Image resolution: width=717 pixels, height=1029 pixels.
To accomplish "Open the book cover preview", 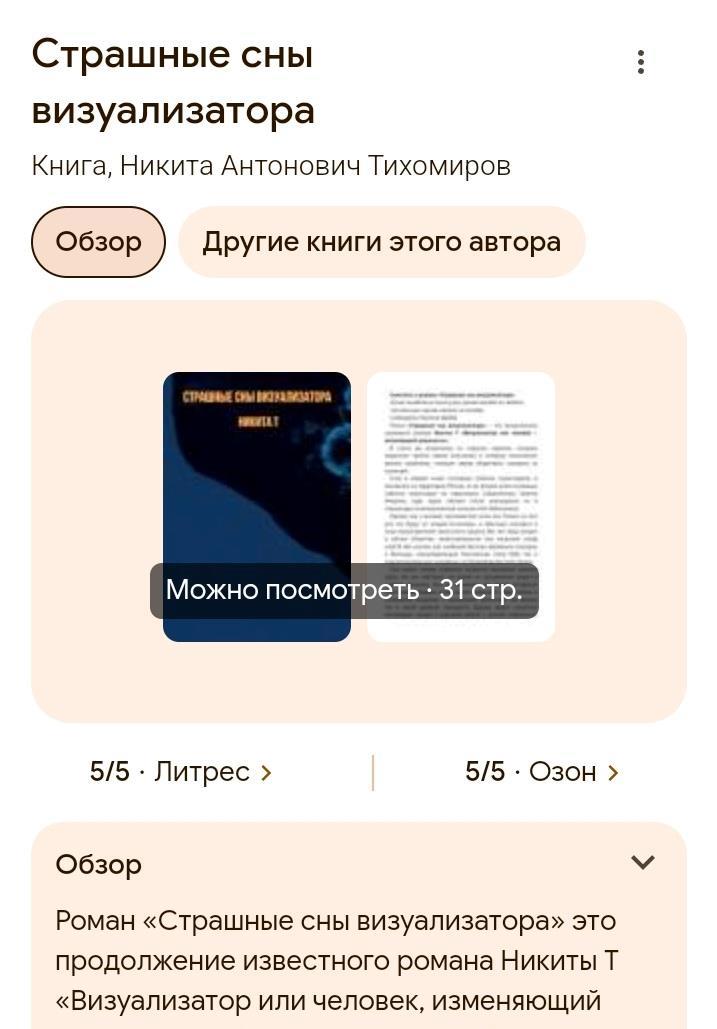I will coord(256,470).
